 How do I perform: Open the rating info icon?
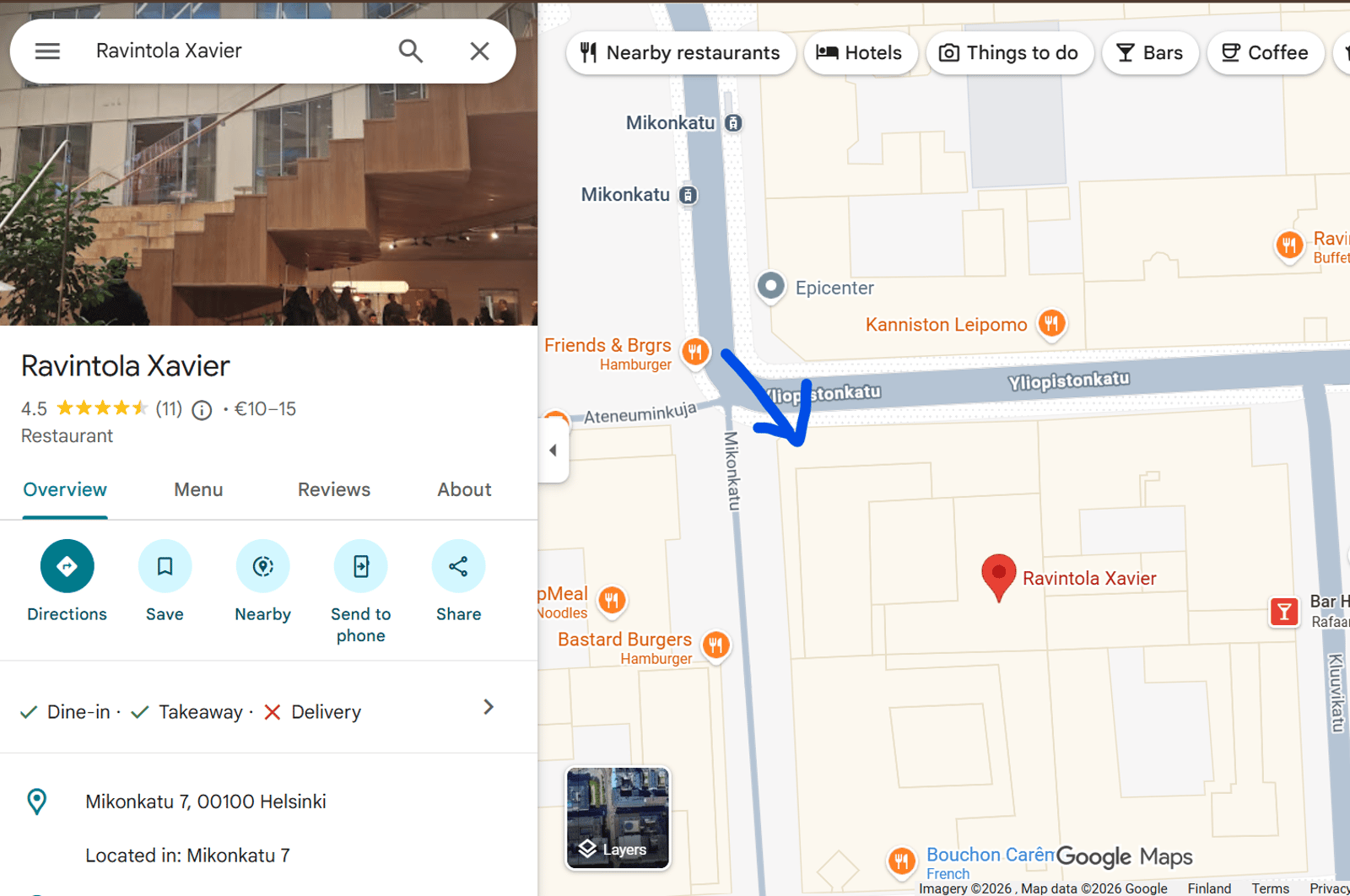pos(202,410)
